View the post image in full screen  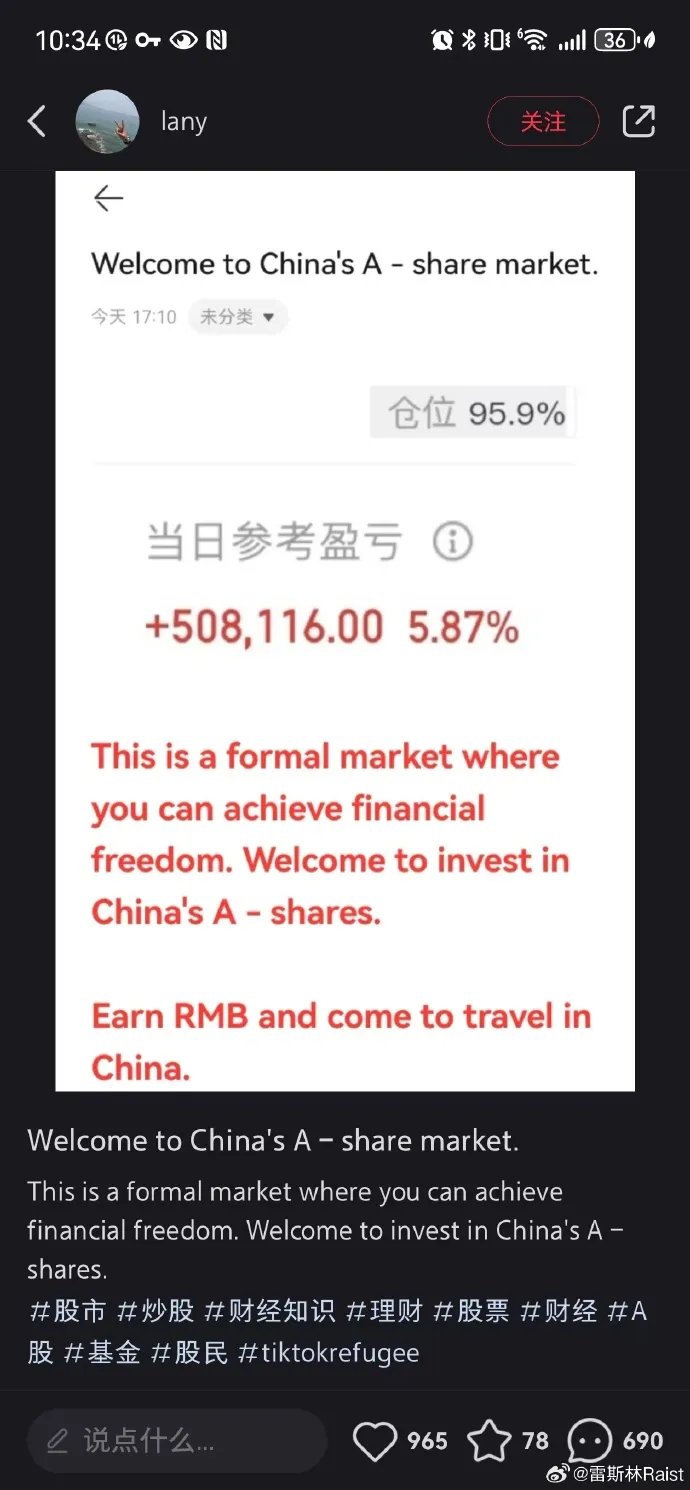point(345,630)
